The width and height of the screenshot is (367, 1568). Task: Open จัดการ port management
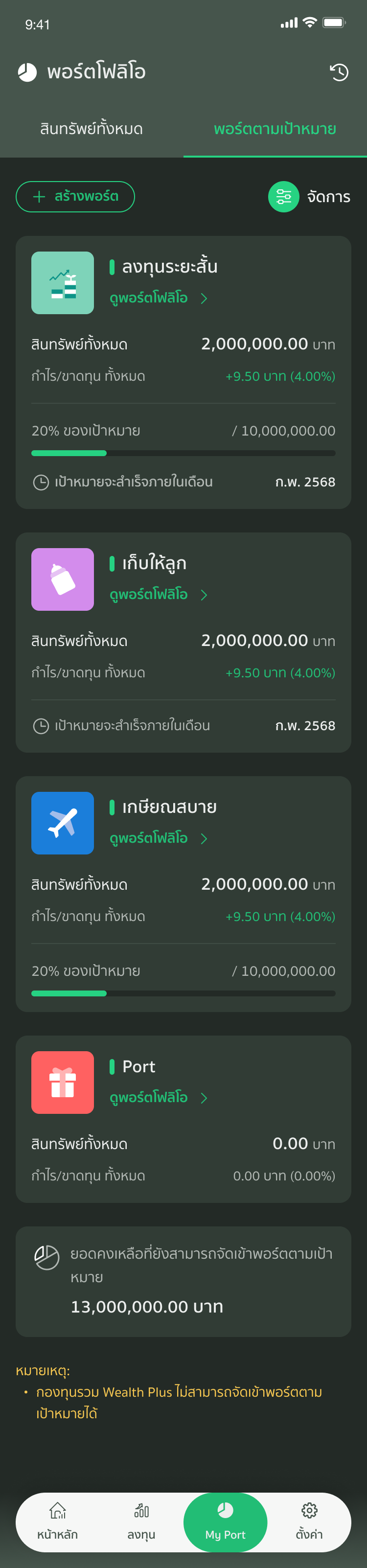pyautogui.click(x=310, y=197)
